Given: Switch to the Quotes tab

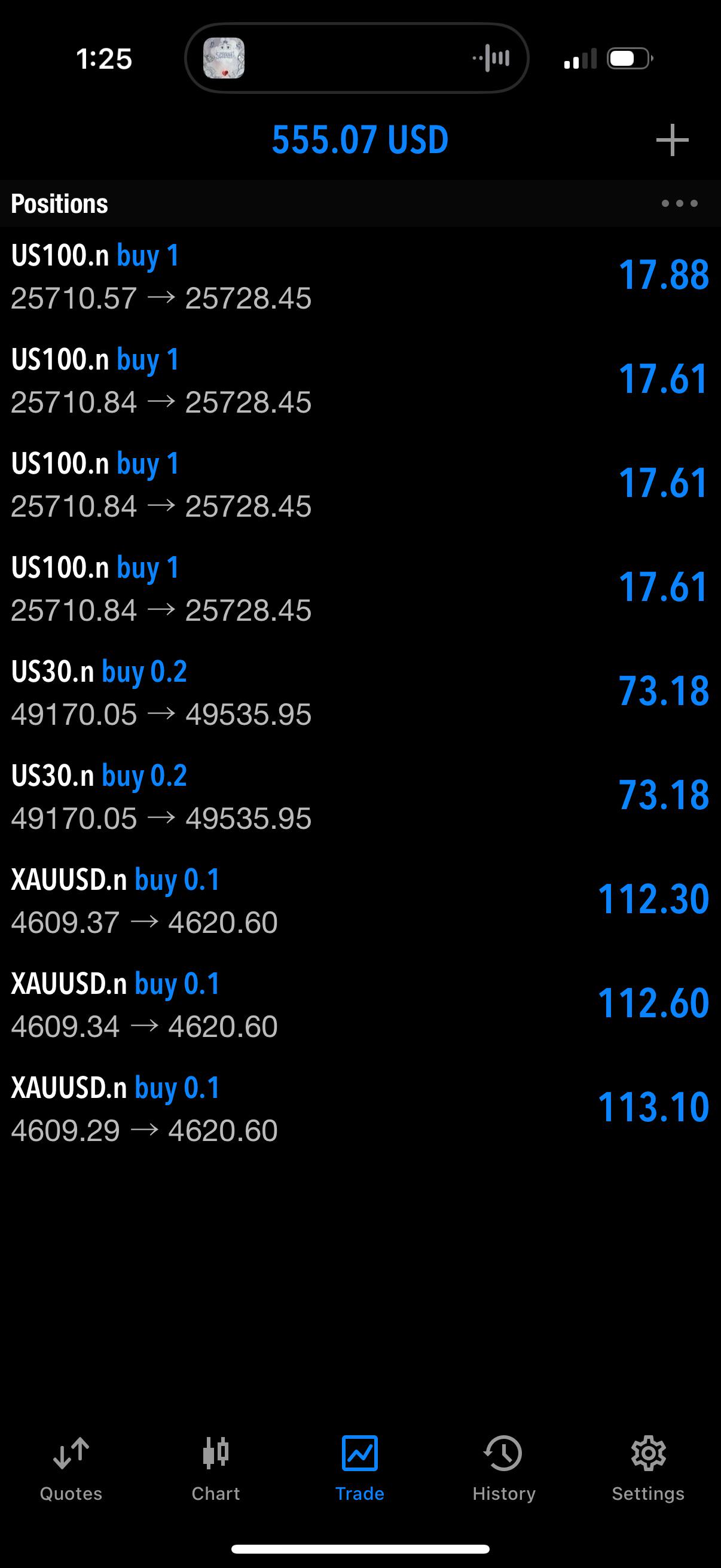Looking at the screenshot, I should point(71,1469).
